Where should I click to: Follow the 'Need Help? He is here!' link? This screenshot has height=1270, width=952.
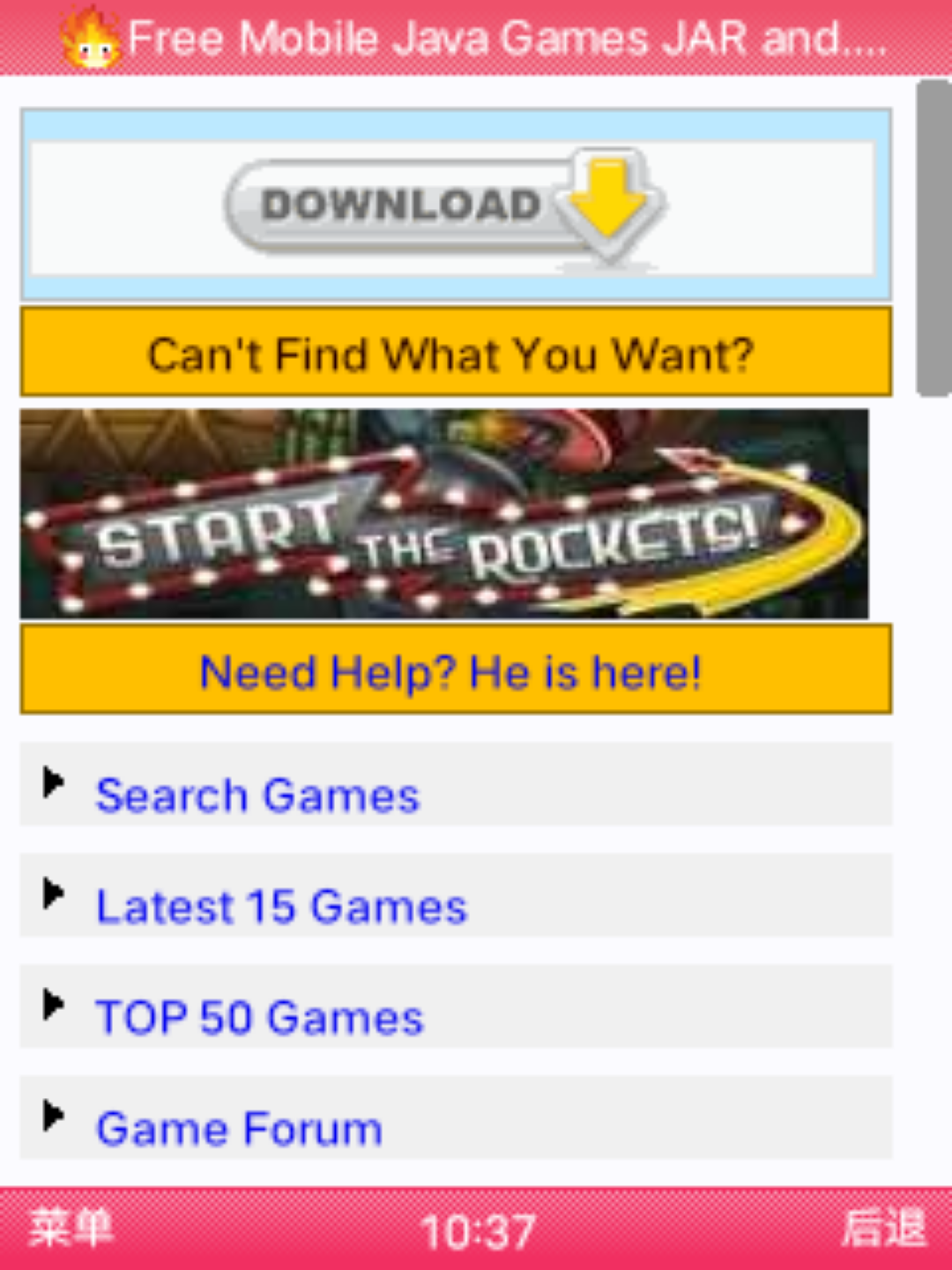pyautogui.click(x=450, y=673)
